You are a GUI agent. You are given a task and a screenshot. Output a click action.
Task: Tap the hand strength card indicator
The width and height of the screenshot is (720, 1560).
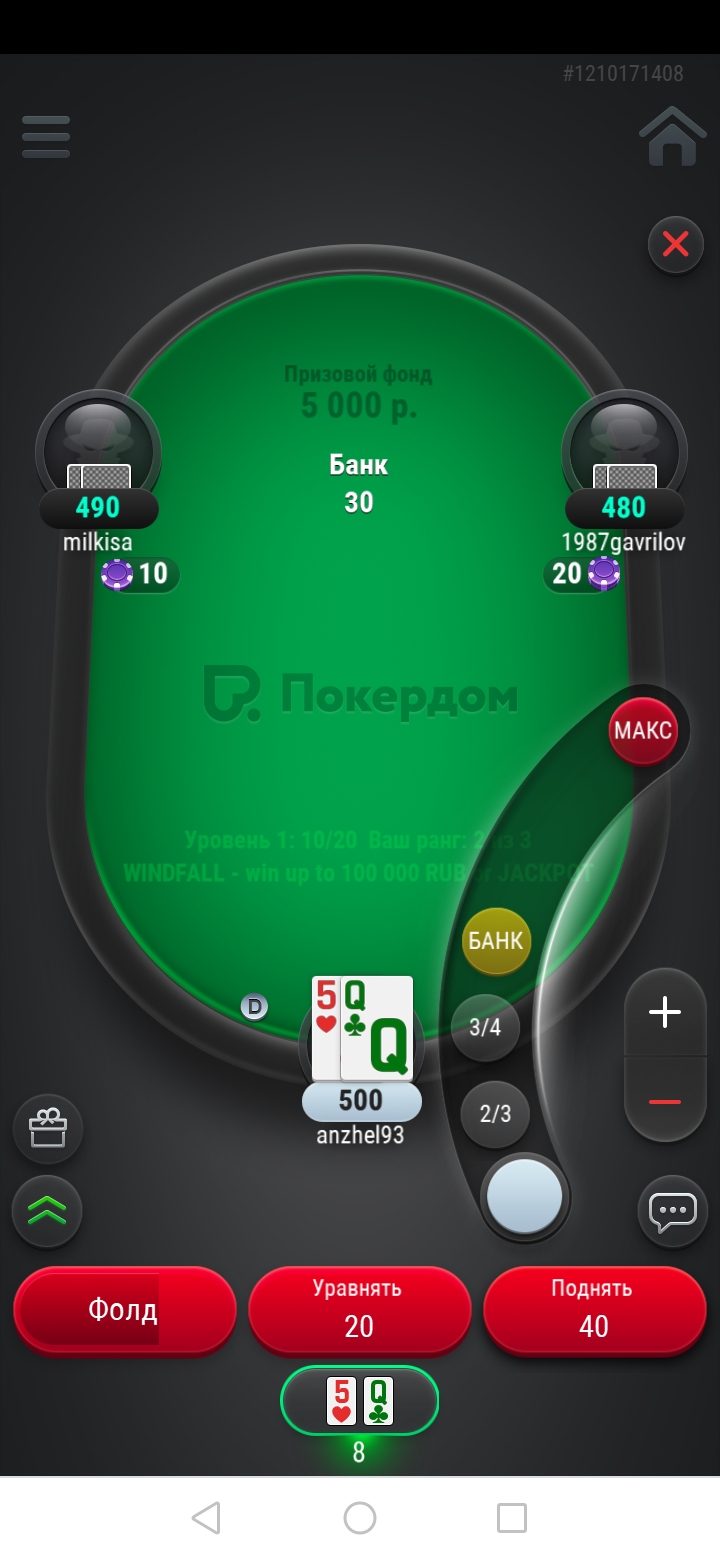(360, 1401)
